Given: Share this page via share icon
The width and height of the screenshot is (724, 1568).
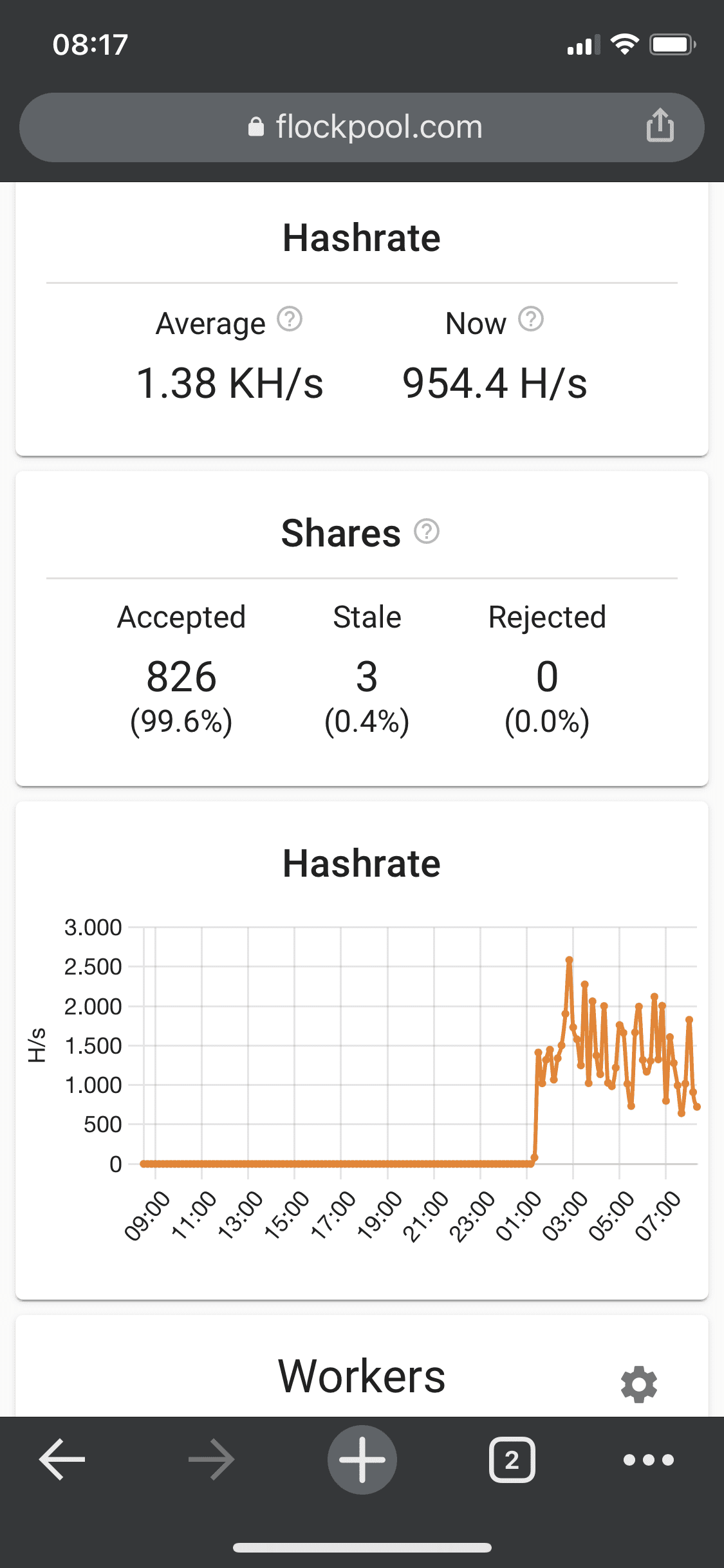Looking at the screenshot, I should (x=660, y=125).
